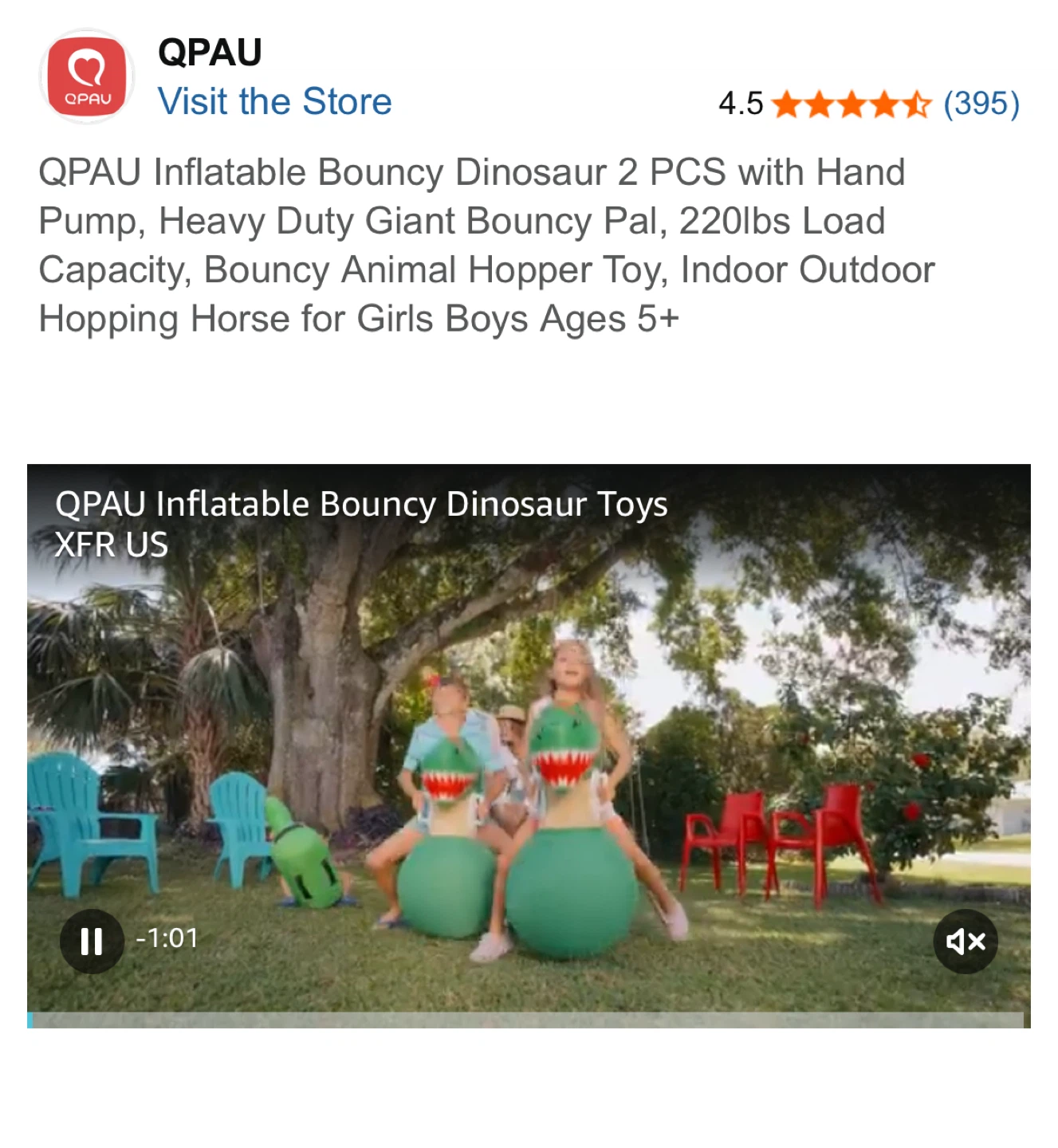The height and width of the screenshot is (1148, 1058).
Task: Open the 395 customer reviews
Action: click(x=981, y=104)
